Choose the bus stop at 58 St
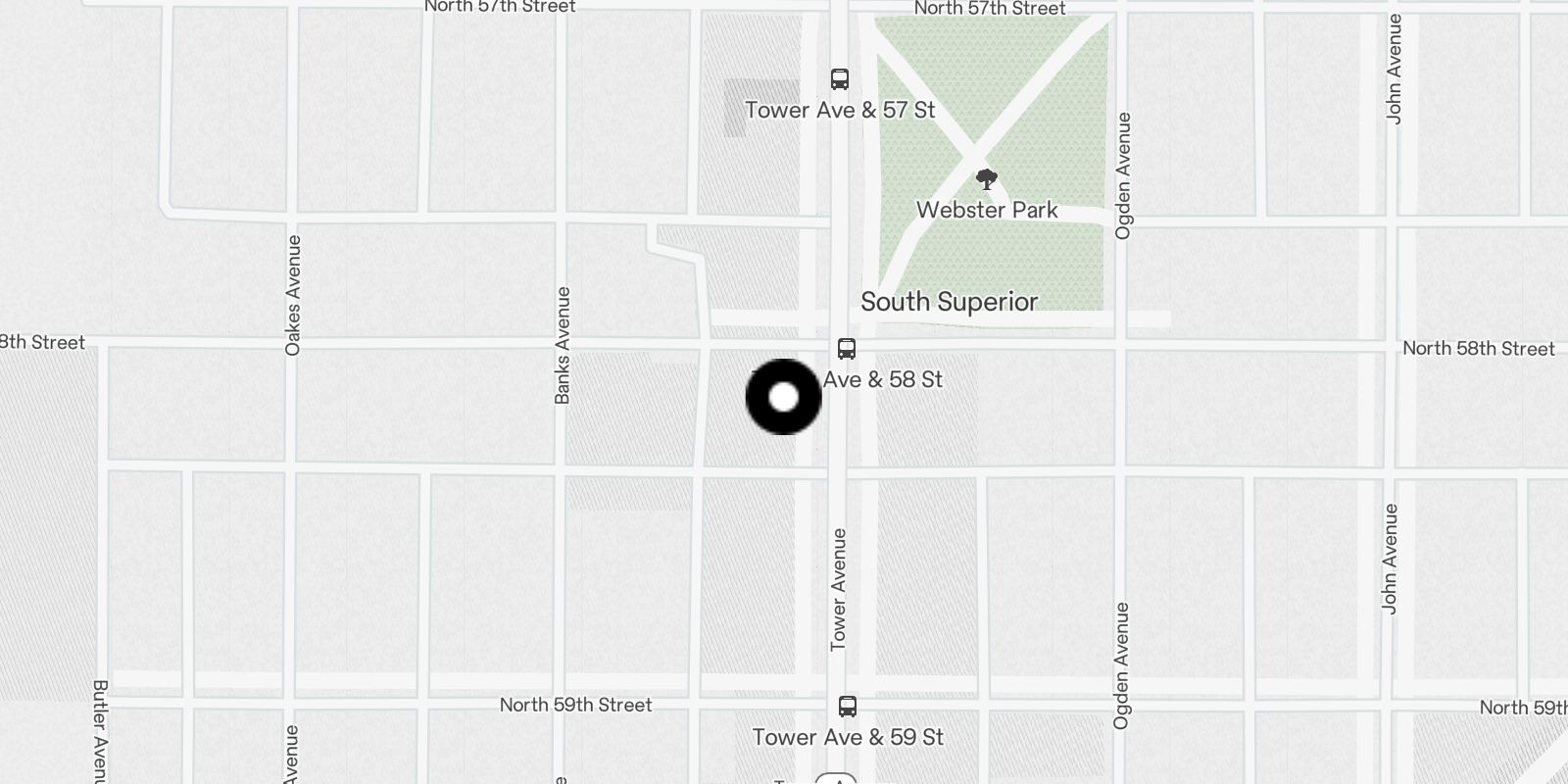 click(x=847, y=348)
